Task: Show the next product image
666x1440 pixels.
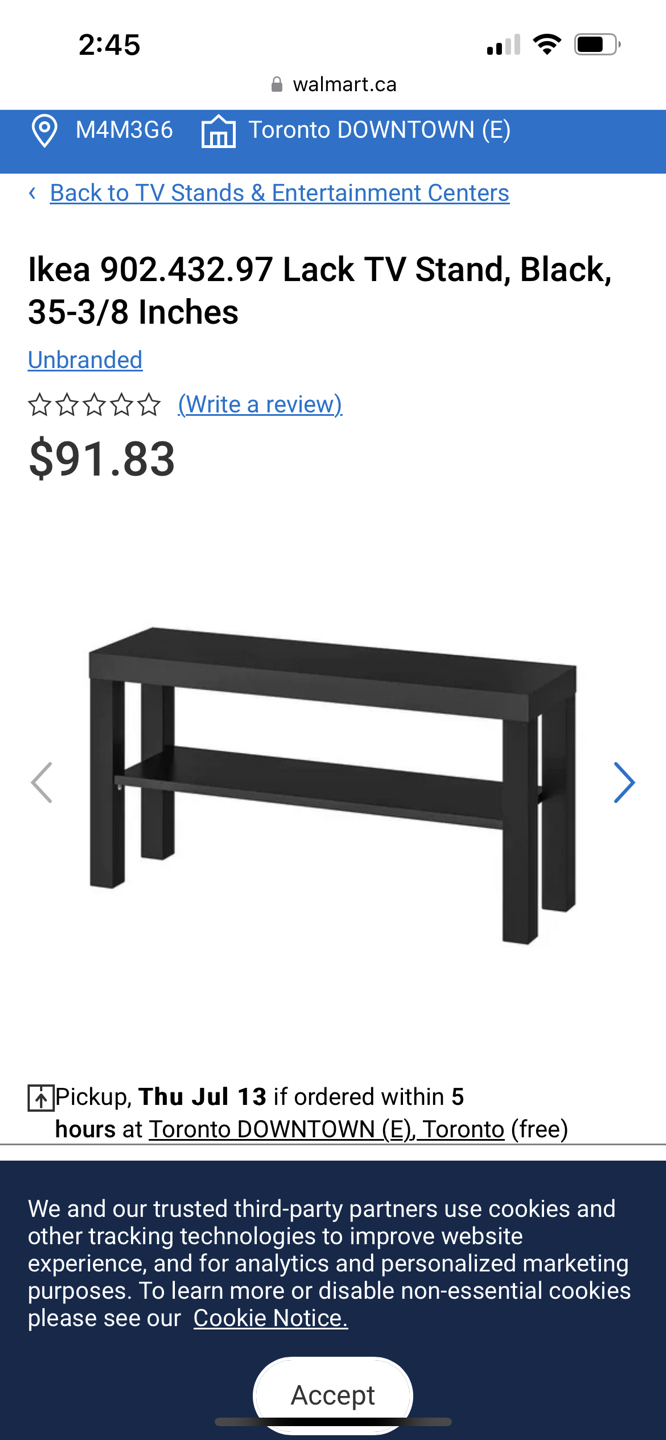Action: (624, 783)
